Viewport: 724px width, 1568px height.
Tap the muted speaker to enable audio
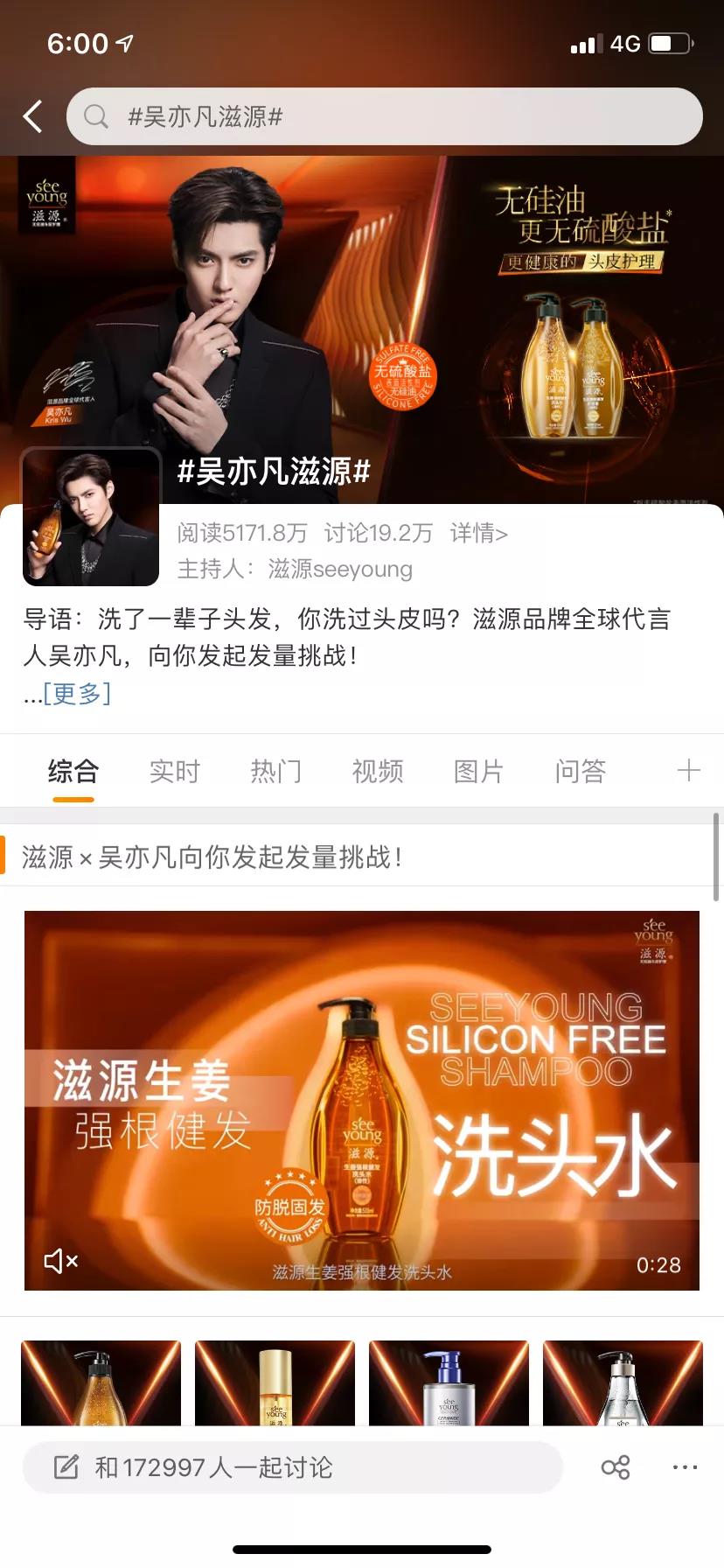coord(59,1261)
